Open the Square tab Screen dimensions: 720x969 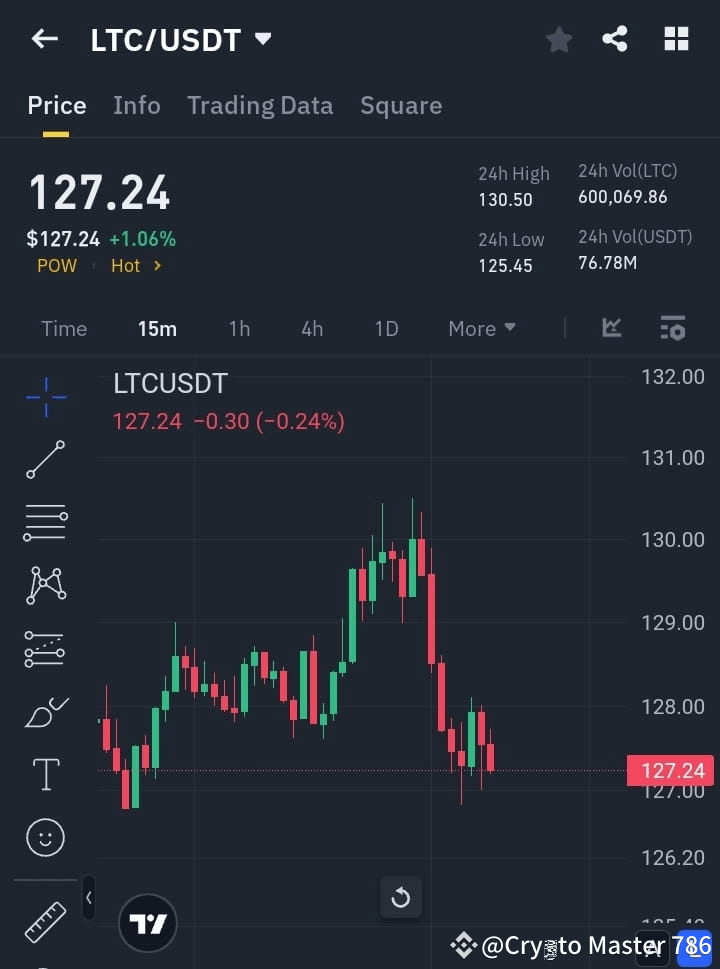[x=401, y=105]
